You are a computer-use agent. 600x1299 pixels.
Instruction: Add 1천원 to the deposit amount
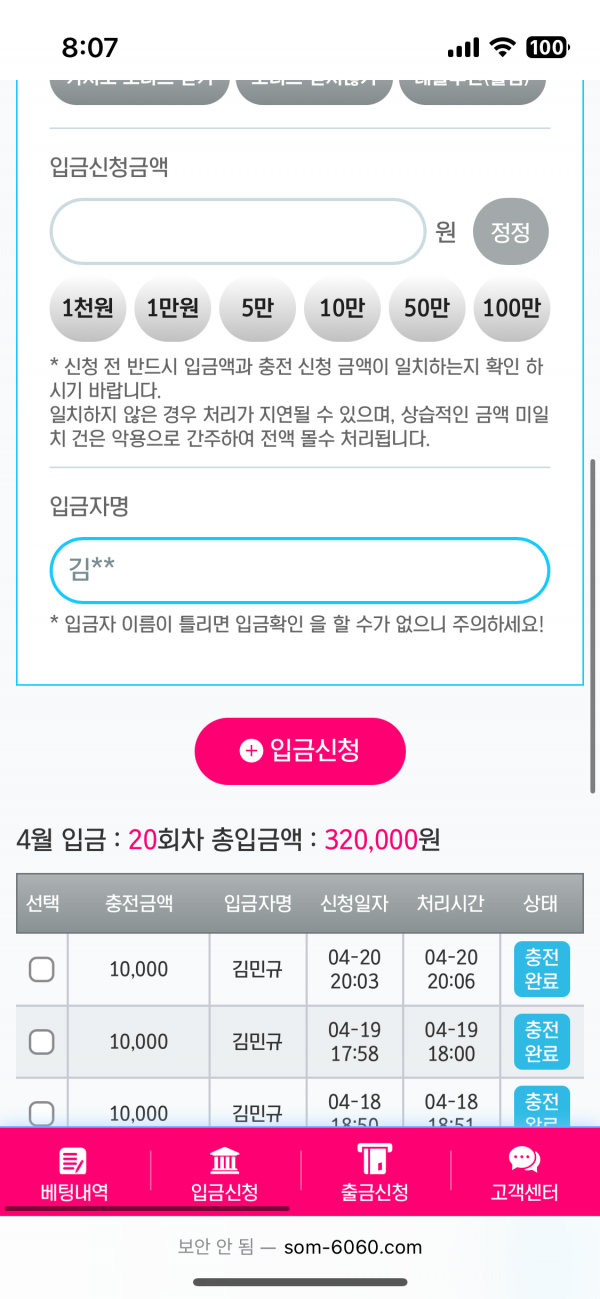[x=88, y=308]
